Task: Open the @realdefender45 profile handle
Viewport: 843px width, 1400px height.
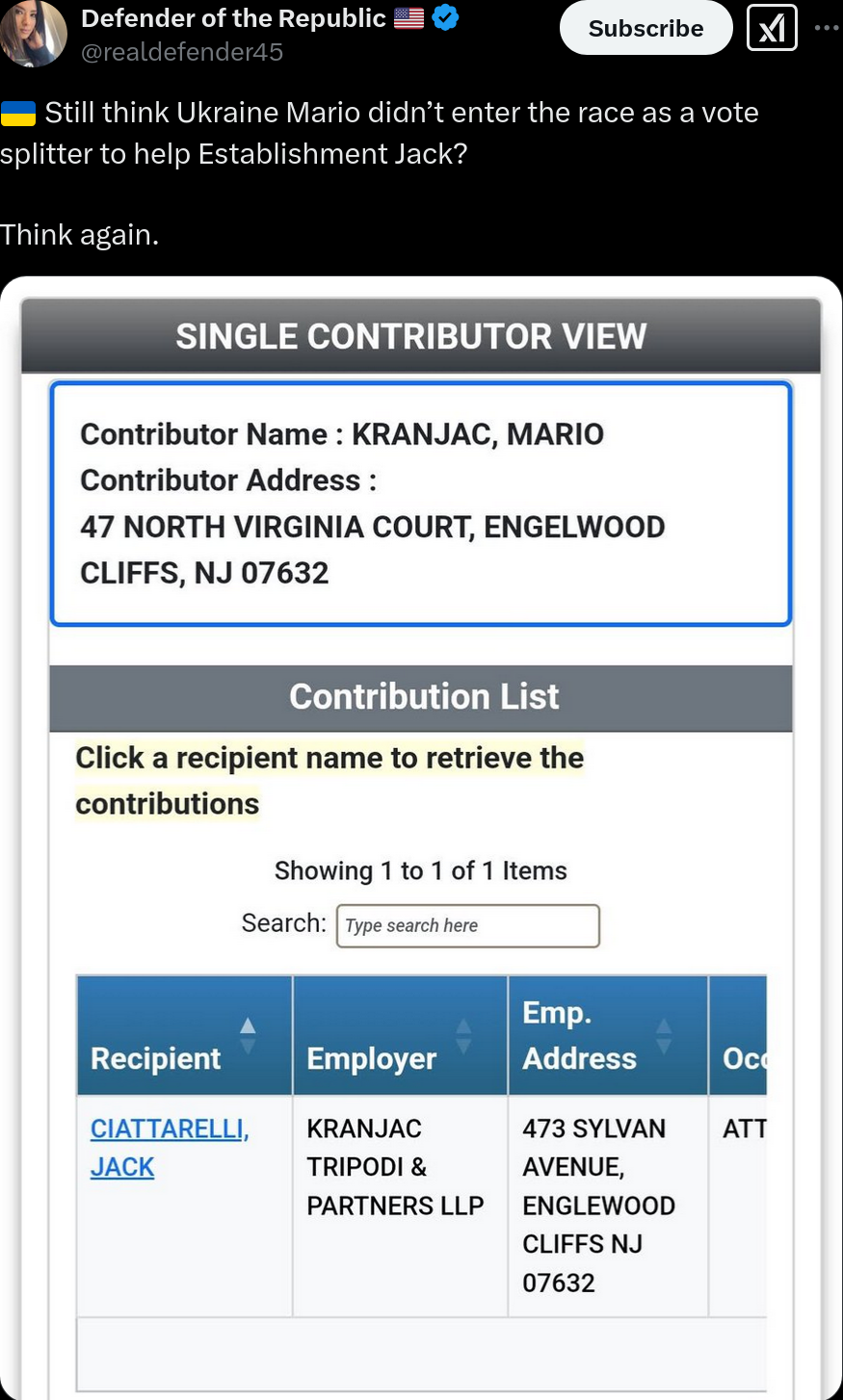Action: [x=182, y=52]
